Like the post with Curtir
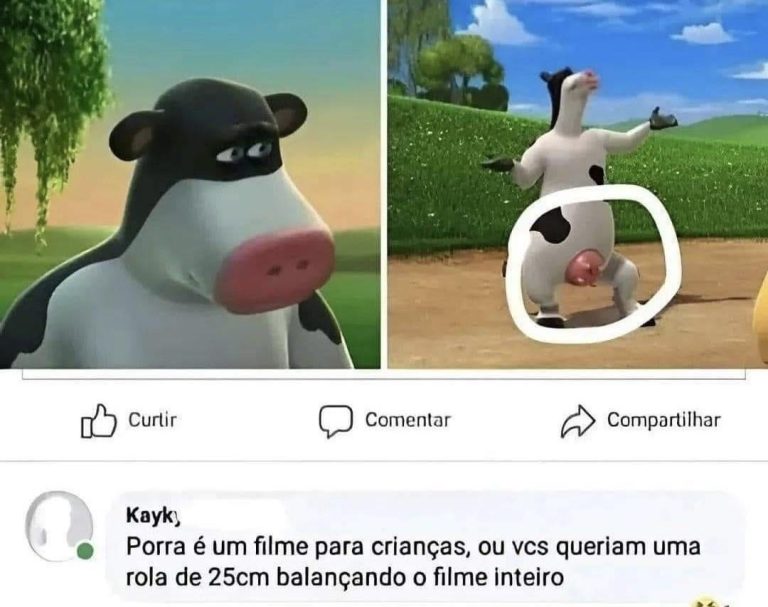This screenshot has height=607, width=768. [x=128, y=420]
